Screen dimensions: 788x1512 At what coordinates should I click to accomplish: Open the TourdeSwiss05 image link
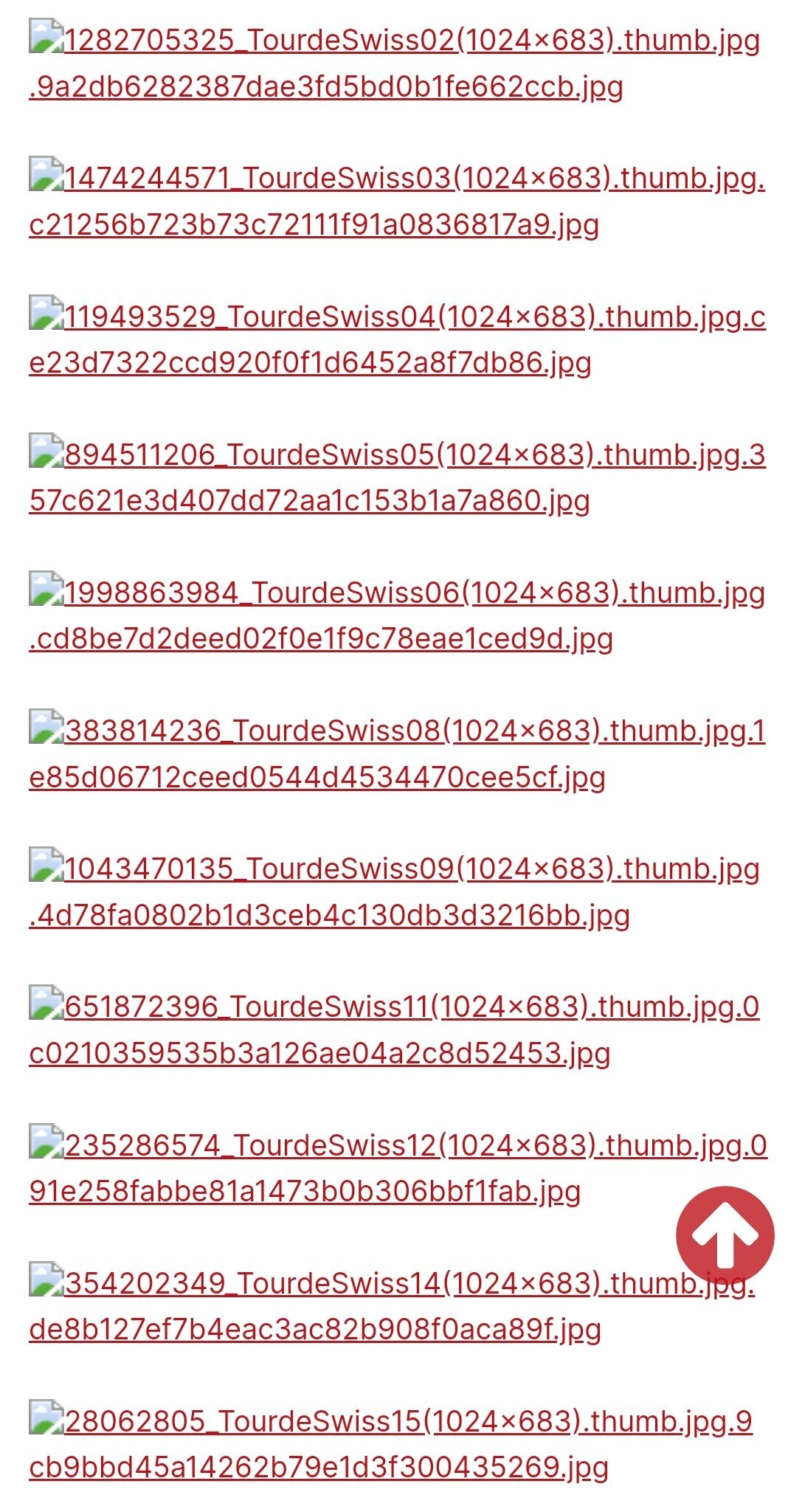(x=397, y=477)
